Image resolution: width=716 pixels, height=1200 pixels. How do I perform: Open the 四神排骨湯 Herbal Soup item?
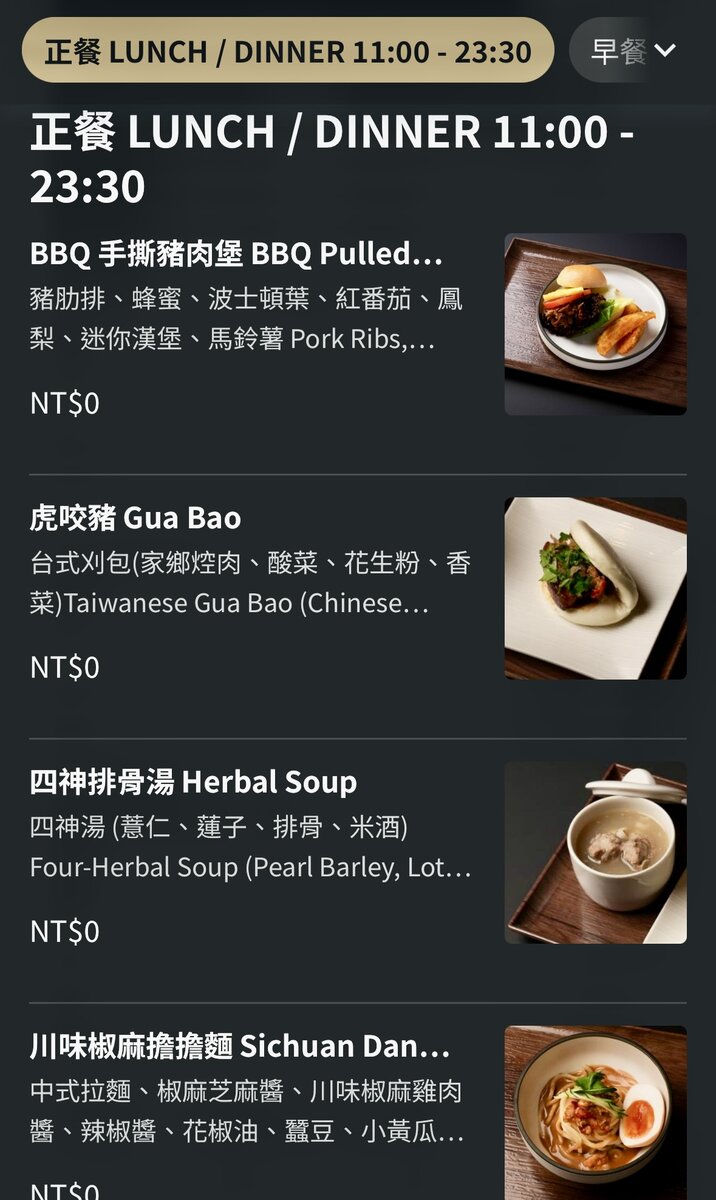tap(358, 853)
